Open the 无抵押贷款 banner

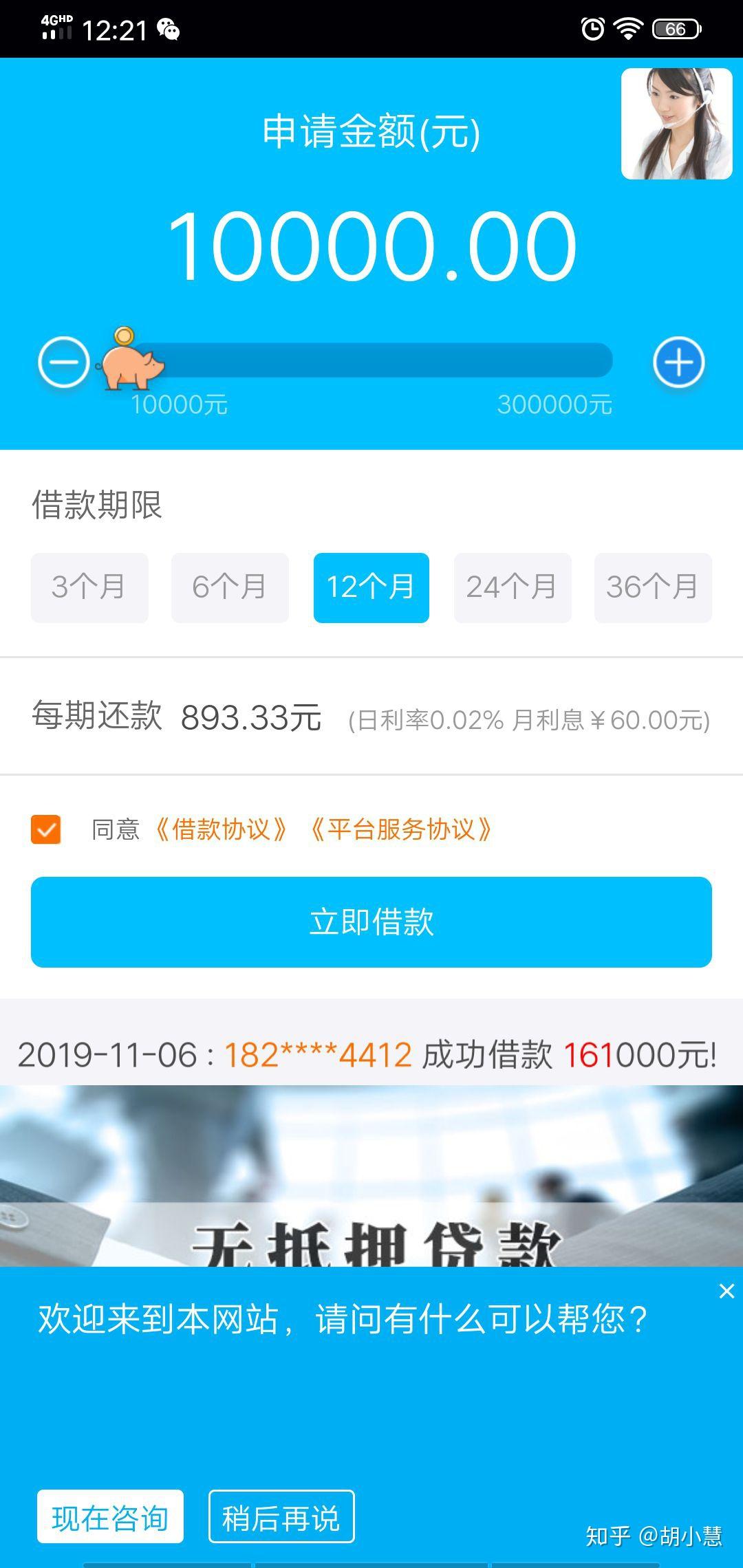click(x=371, y=1176)
